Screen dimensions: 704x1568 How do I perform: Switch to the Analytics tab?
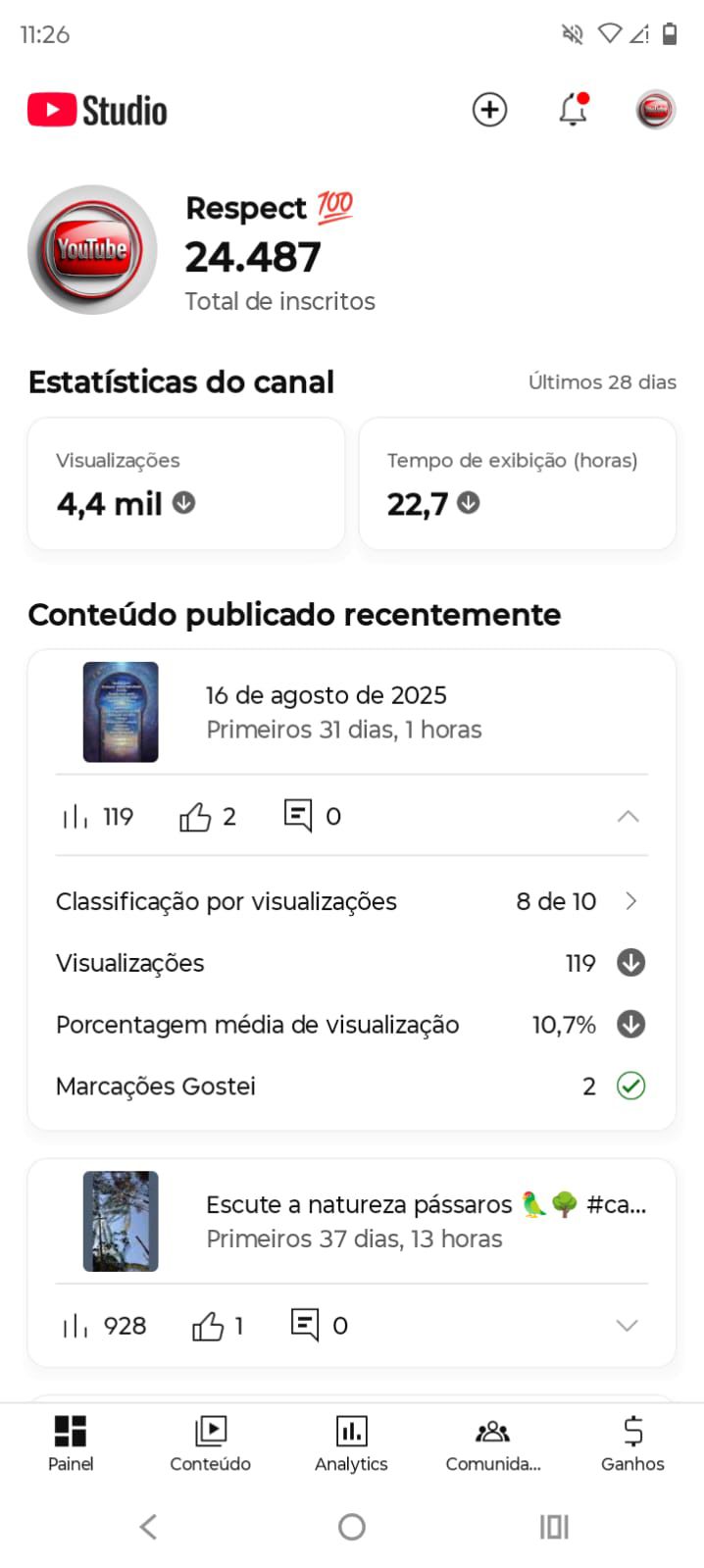pyautogui.click(x=351, y=1443)
